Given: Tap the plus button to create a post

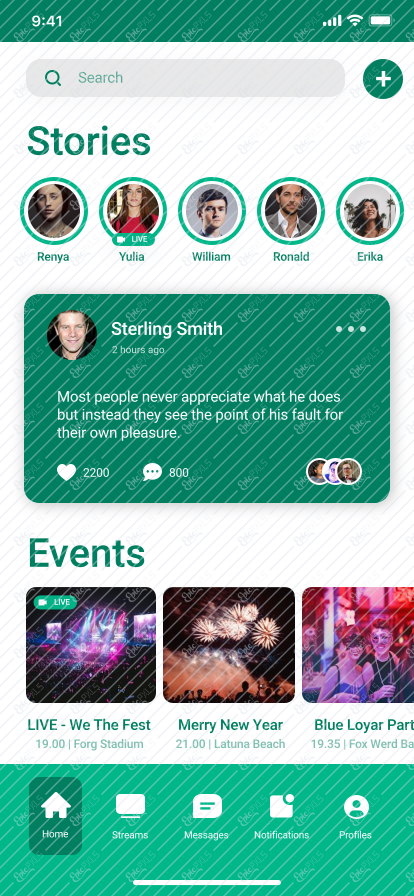Looking at the screenshot, I should [383, 79].
